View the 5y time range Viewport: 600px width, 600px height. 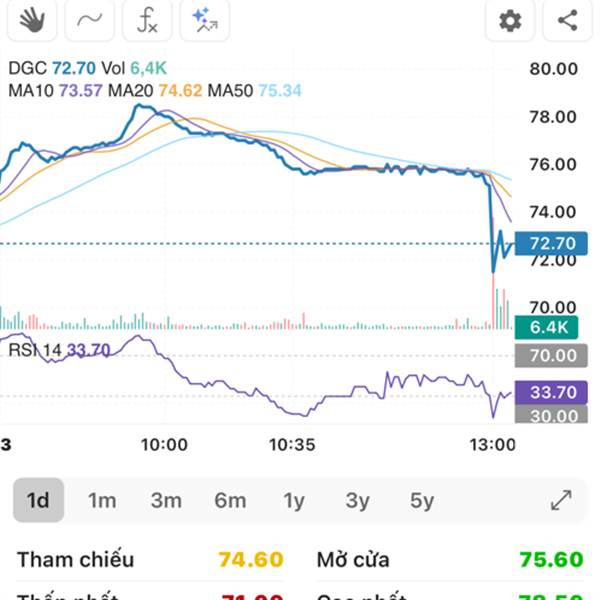[x=421, y=500]
